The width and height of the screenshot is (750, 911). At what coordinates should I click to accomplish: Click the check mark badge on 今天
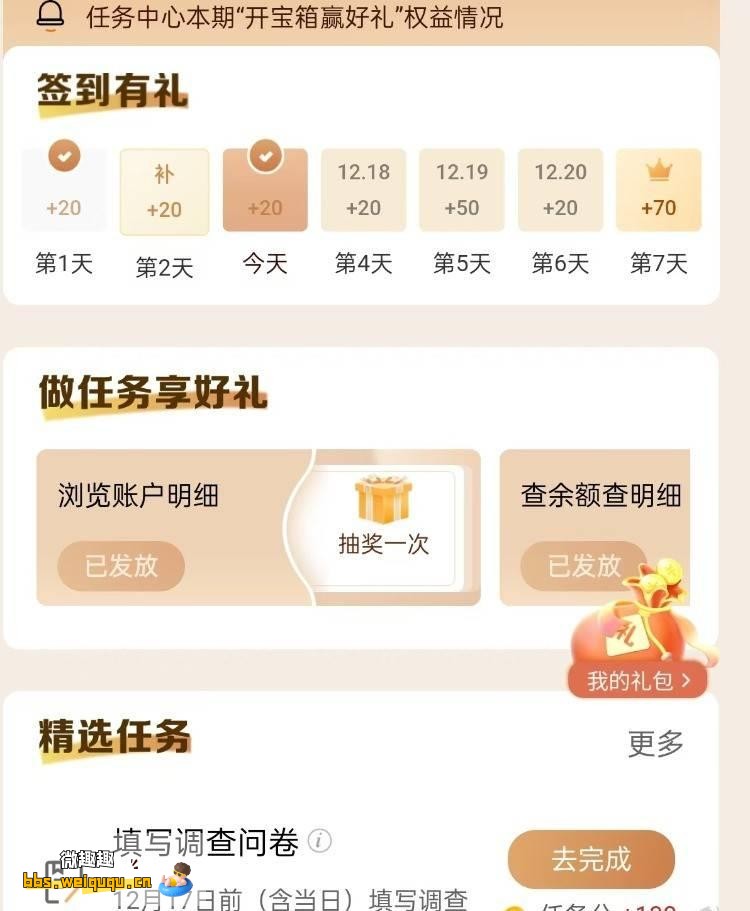tap(264, 155)
